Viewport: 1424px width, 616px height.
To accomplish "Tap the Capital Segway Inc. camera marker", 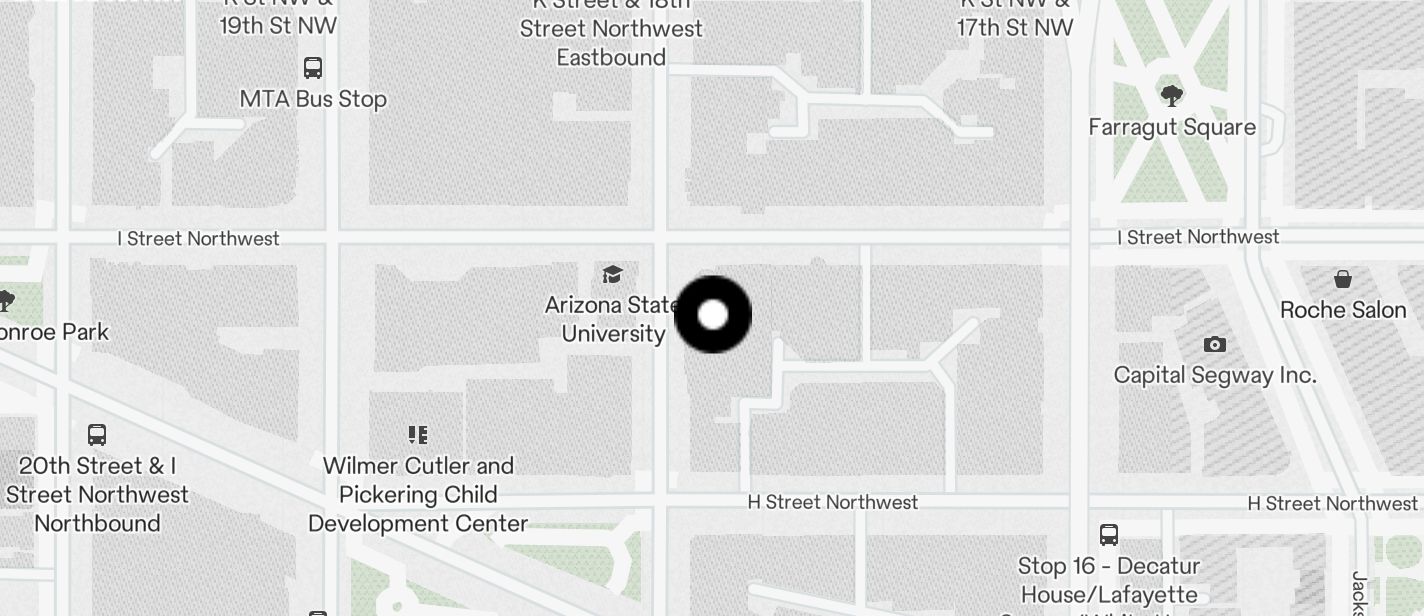I will [1215, 345].
